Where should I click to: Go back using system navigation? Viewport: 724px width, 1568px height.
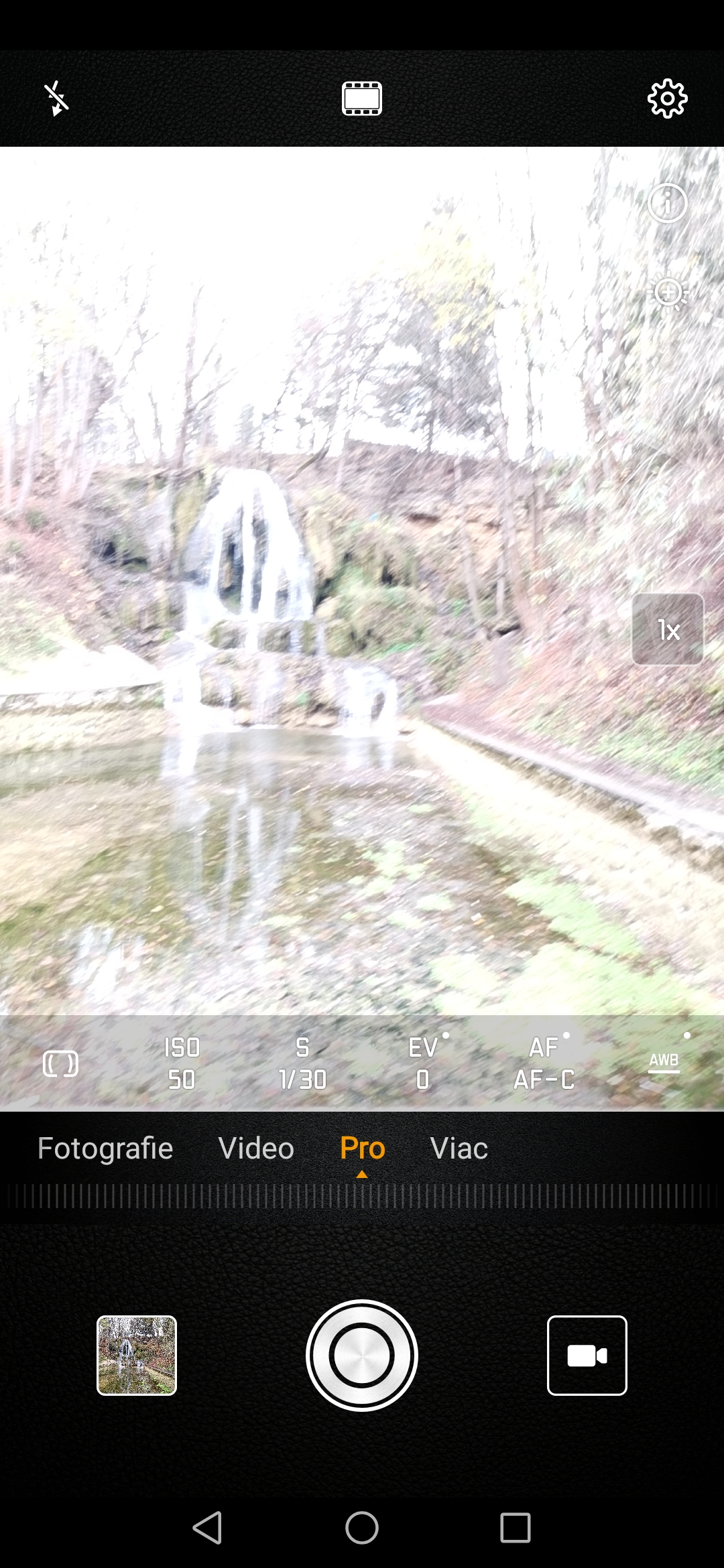(208, 1528)
